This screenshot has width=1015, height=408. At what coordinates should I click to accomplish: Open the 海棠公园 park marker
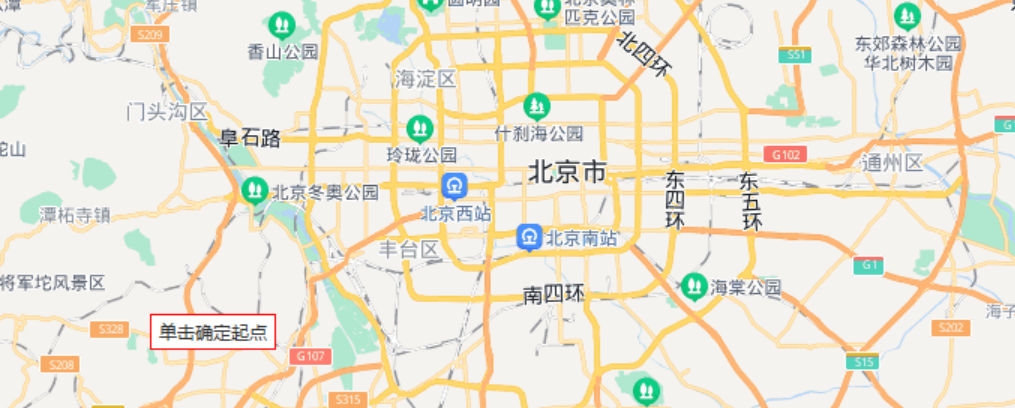pyautogui.click(x=693, y=286)
